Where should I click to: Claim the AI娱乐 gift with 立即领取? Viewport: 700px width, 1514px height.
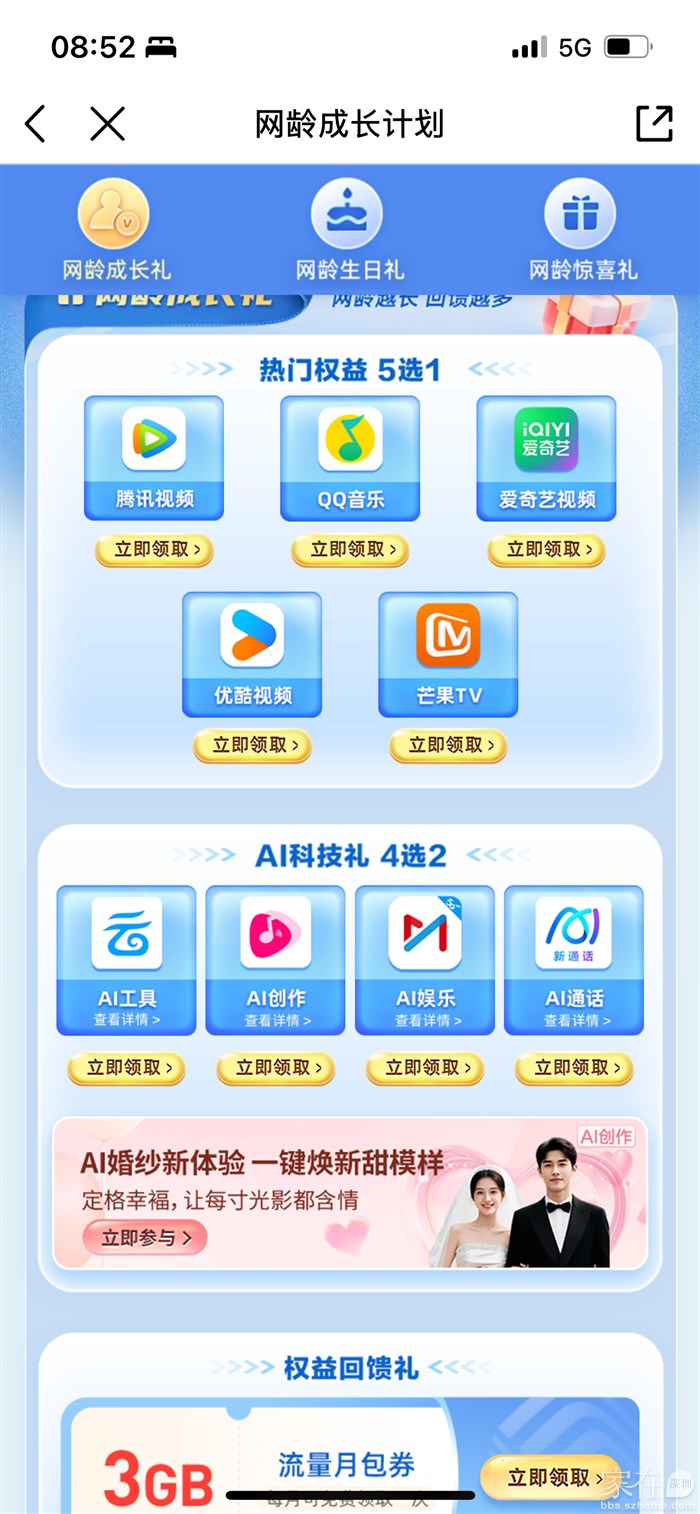click(425, 1068)
